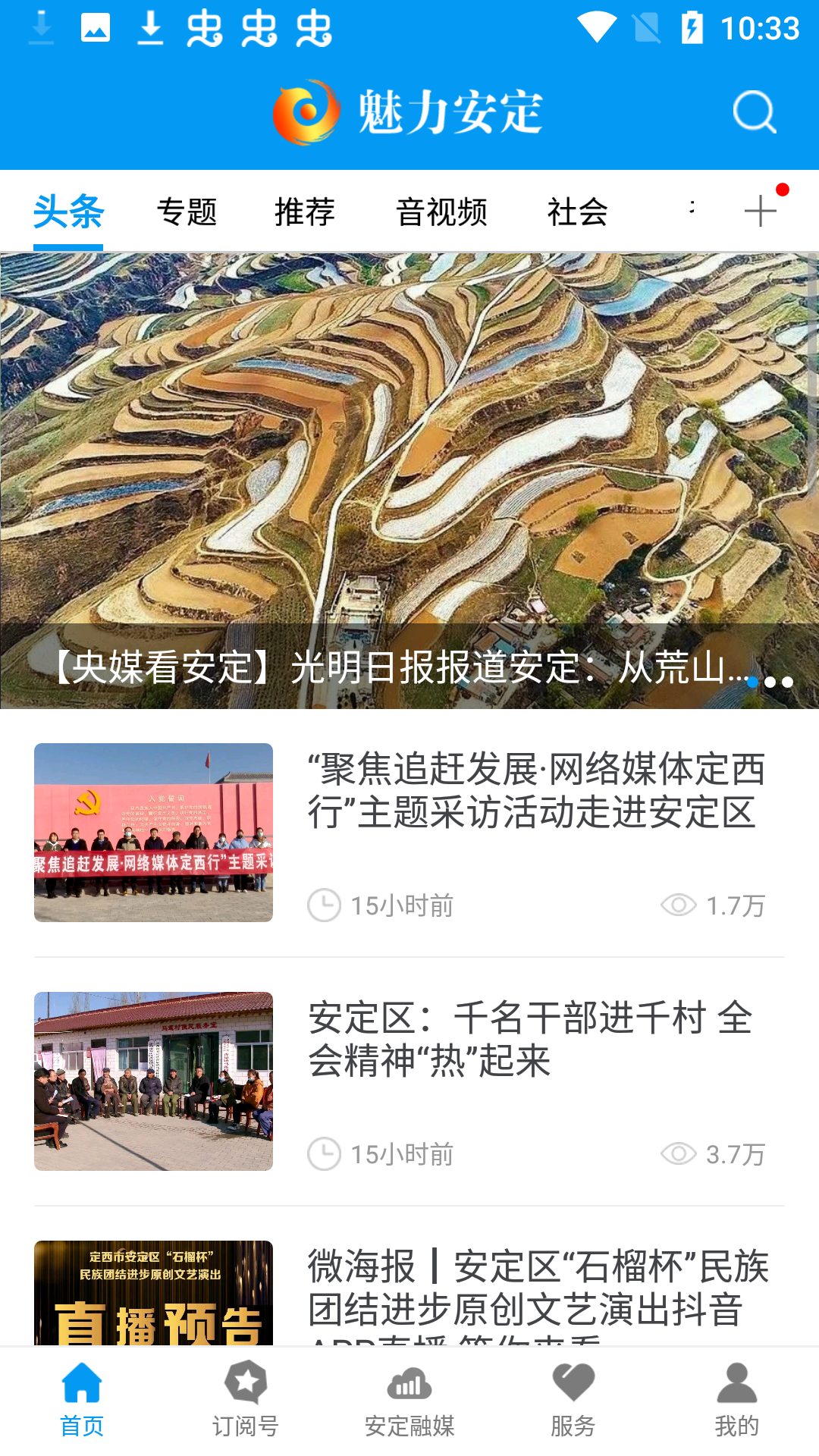The image size is (819, 1456).
Task: Switch to the 音视频 tab
Action: 444,211
